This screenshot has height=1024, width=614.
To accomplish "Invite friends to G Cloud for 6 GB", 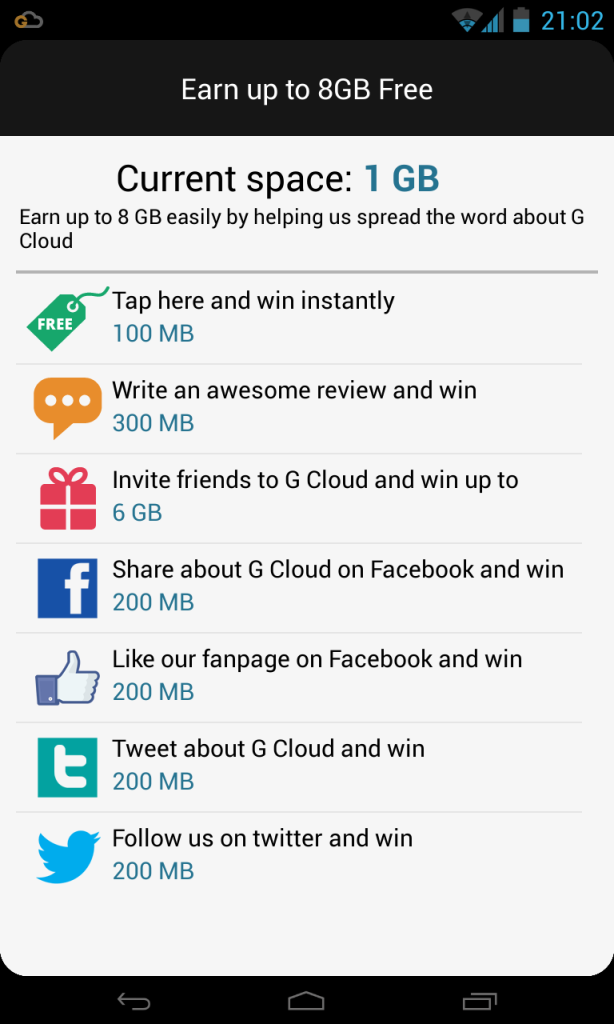I will 300,497.
